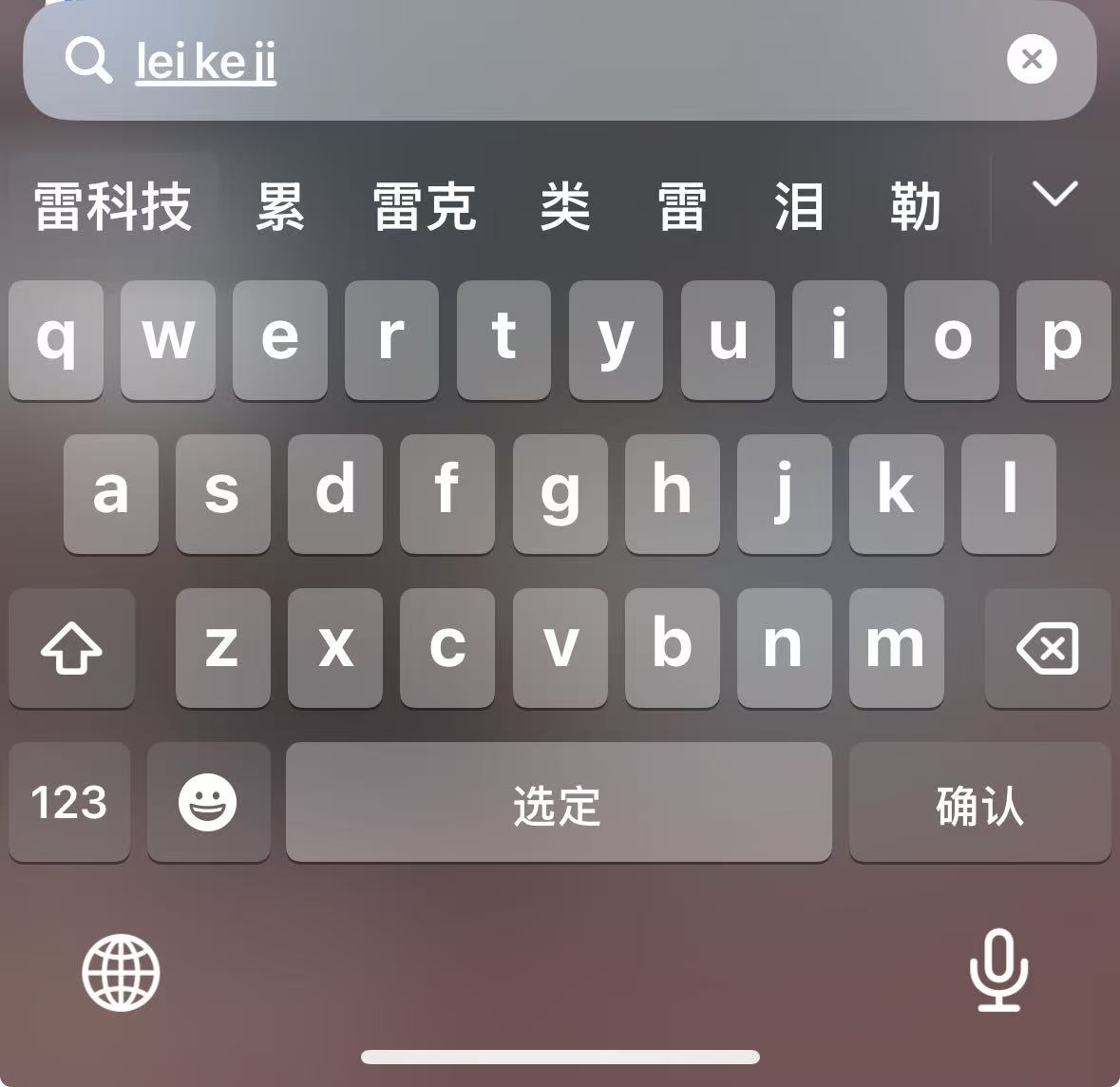The width and height of the screenshot is (1120, 1087).
Task: Tap the 选定 space bar
Action: [x=558, y=803]
